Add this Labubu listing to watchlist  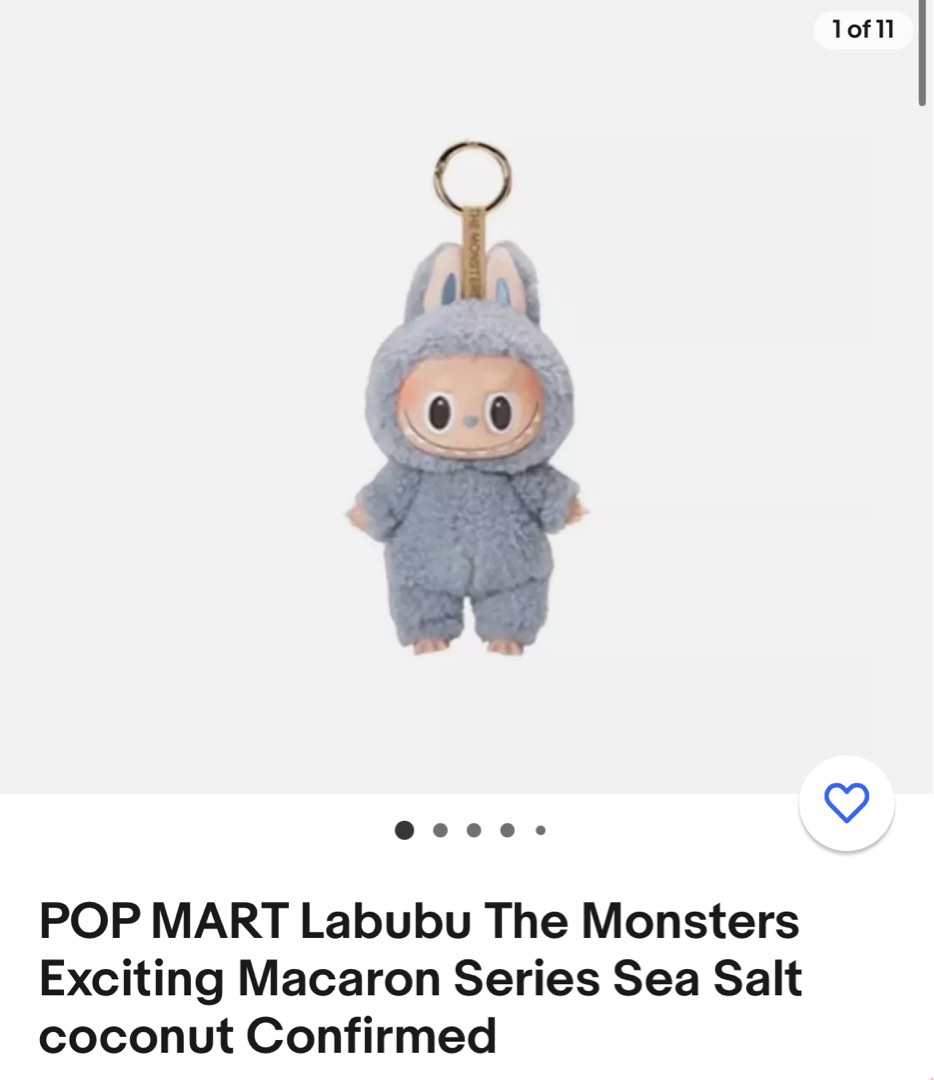(x=846, y=803)
